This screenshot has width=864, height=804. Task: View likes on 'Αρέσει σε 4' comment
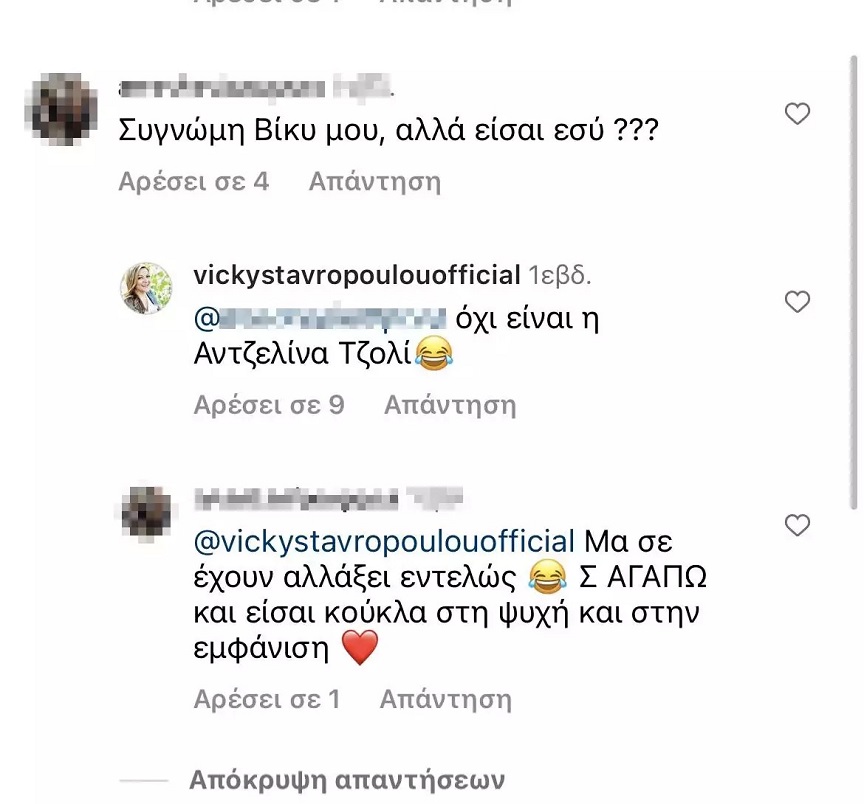point(194,182)
